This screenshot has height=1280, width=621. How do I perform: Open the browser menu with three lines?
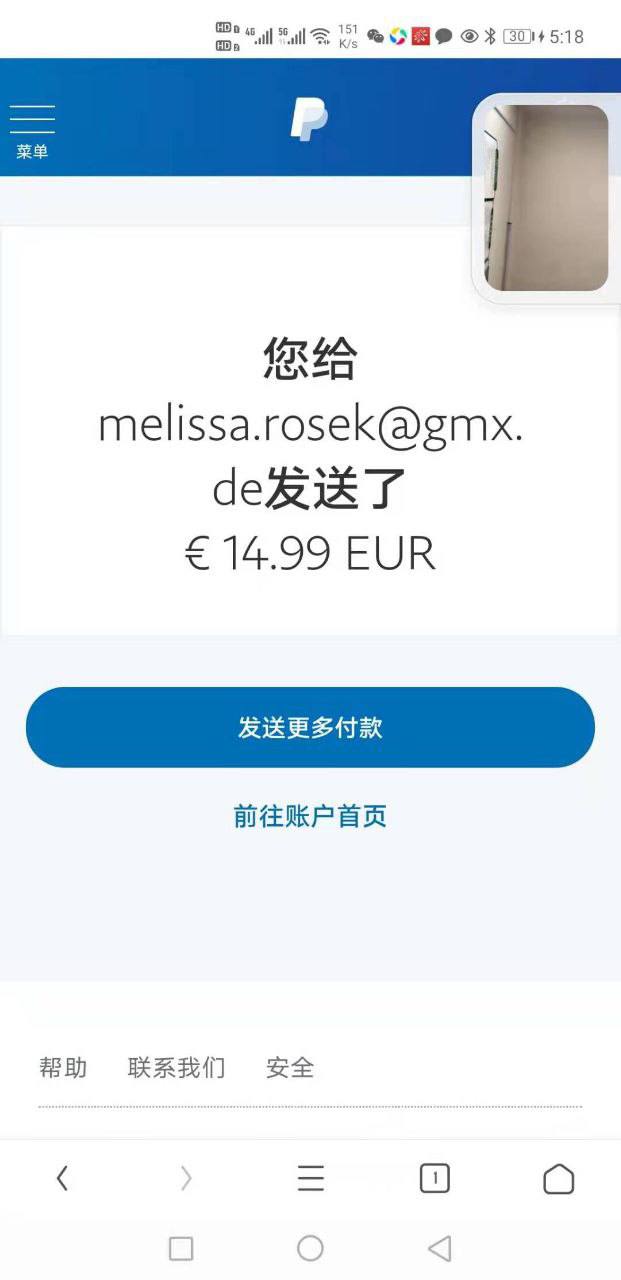coord(311,1179)
